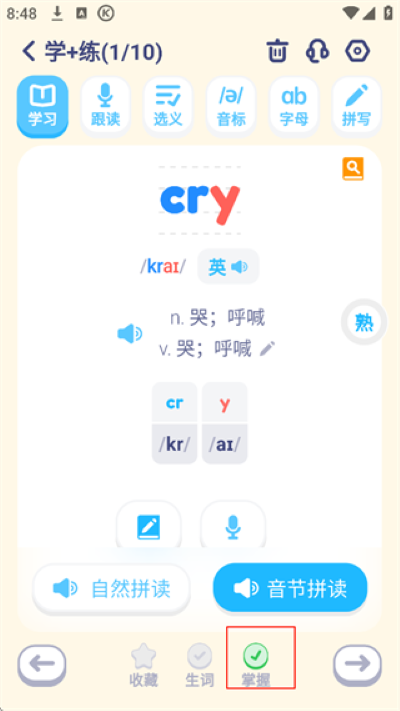Tap the microphone button below the syllables
The height and width of the screenshot is (711, 400).
click(x=233, y=527)
